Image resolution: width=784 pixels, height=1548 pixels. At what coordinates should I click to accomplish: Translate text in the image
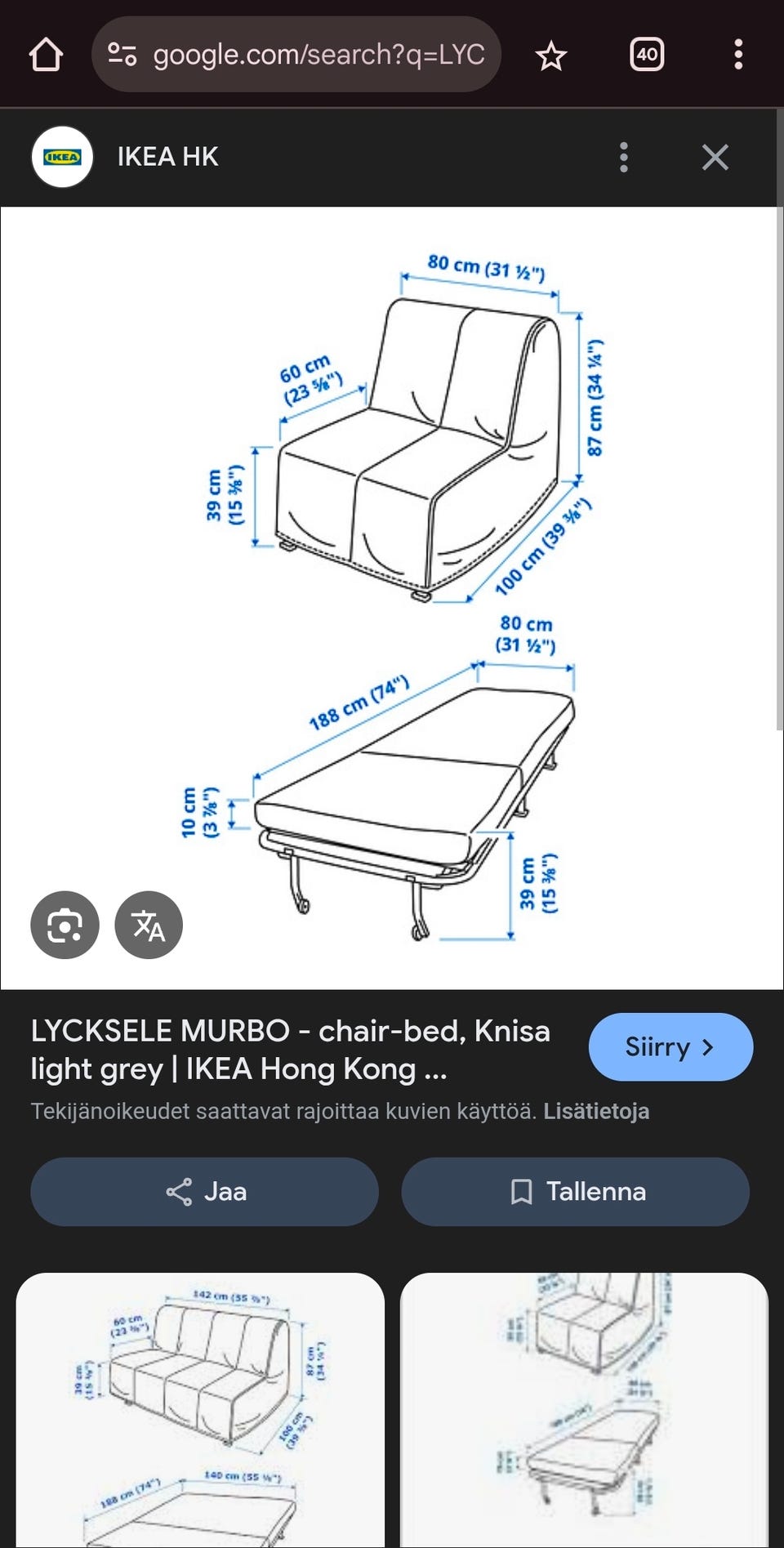[x=149, y=925]
